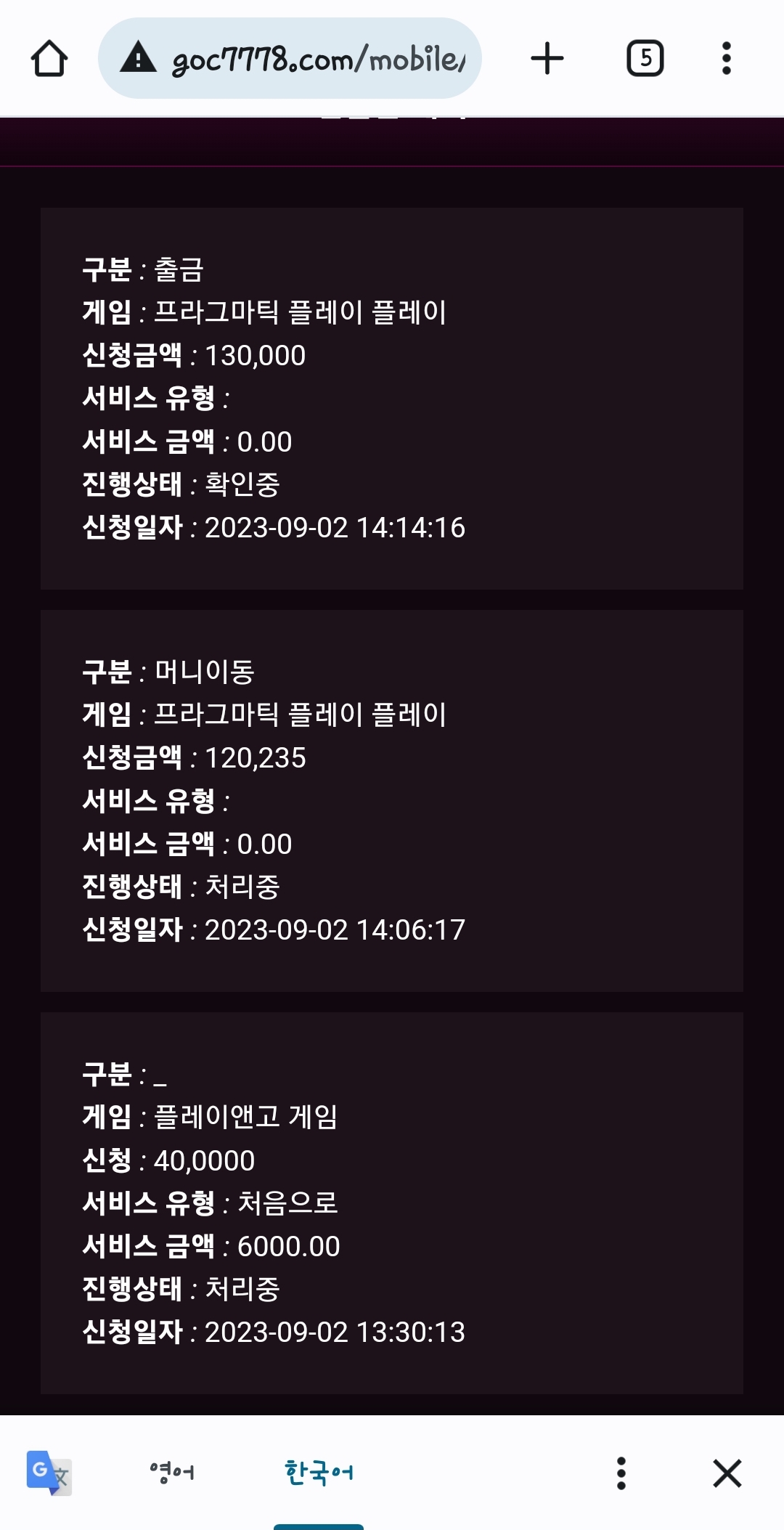The image size is (784, 1530).
Task: Select the 한국어 translation tab
Action: pos(319,1473)
